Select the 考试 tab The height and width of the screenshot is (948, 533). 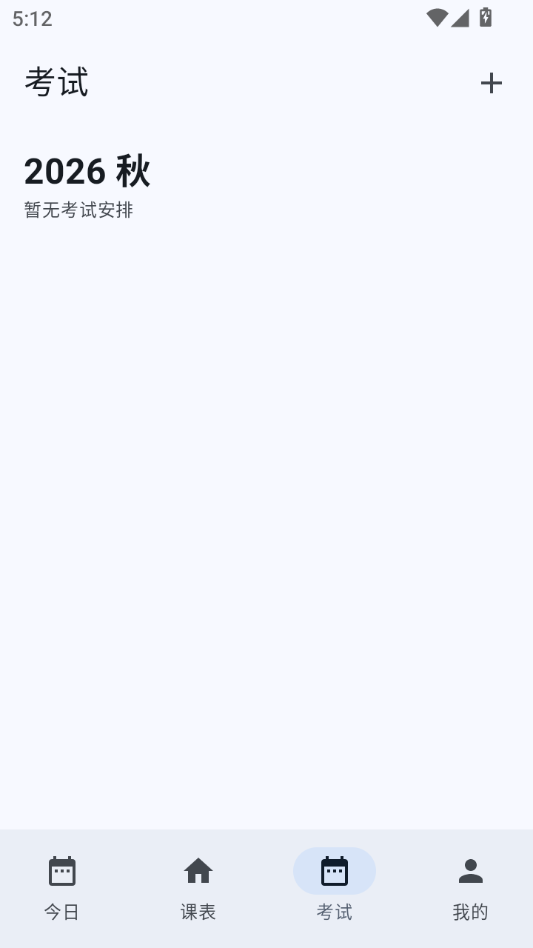coord(334,888)
